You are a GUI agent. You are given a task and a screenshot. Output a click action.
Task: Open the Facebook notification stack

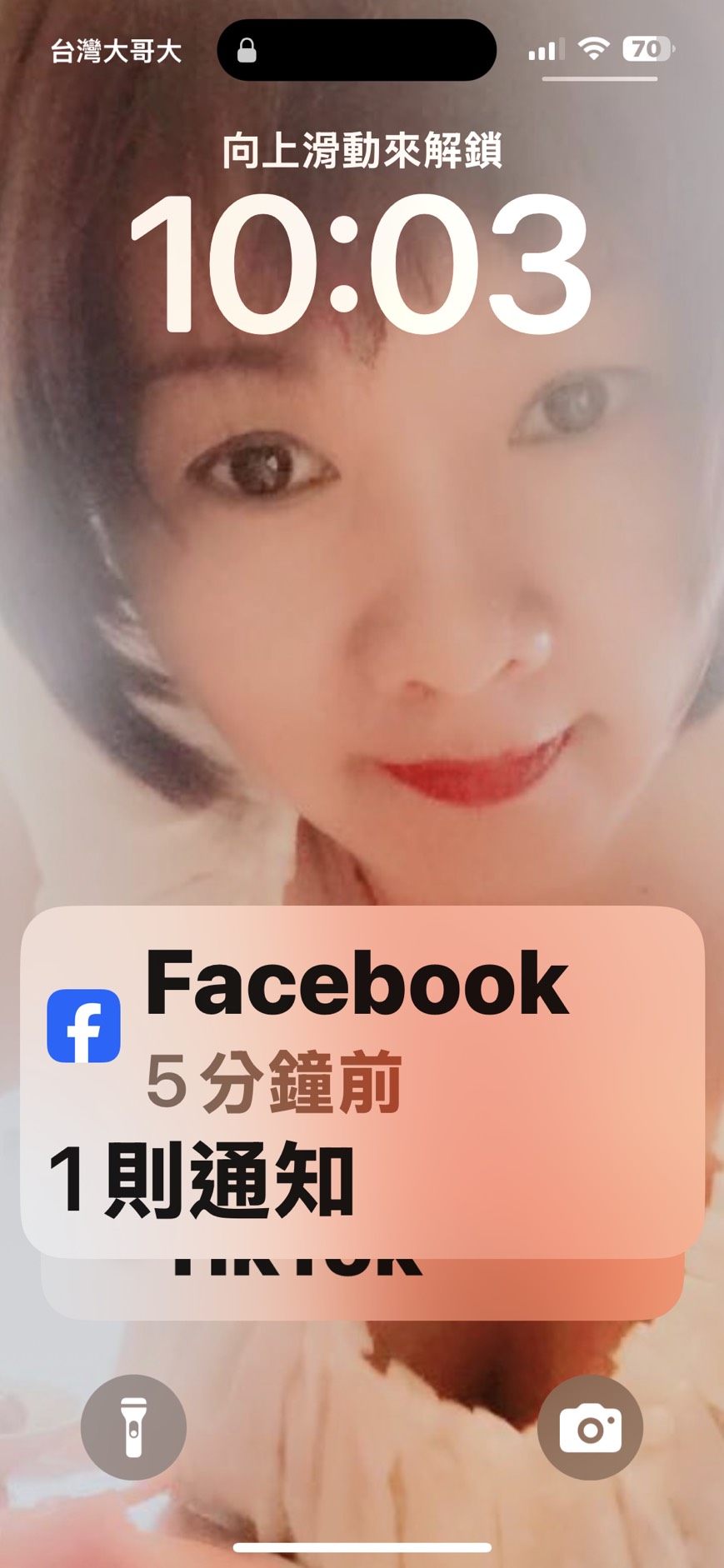pos(362,1081)
